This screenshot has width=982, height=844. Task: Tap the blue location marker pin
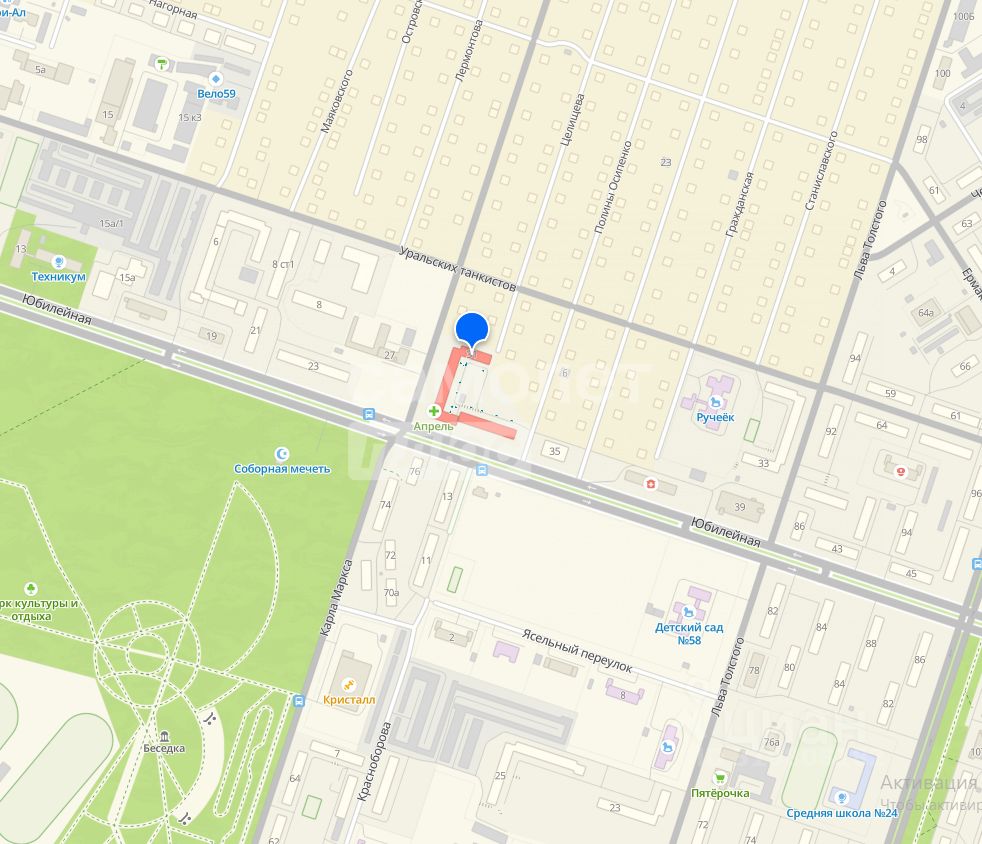[471, 329]
